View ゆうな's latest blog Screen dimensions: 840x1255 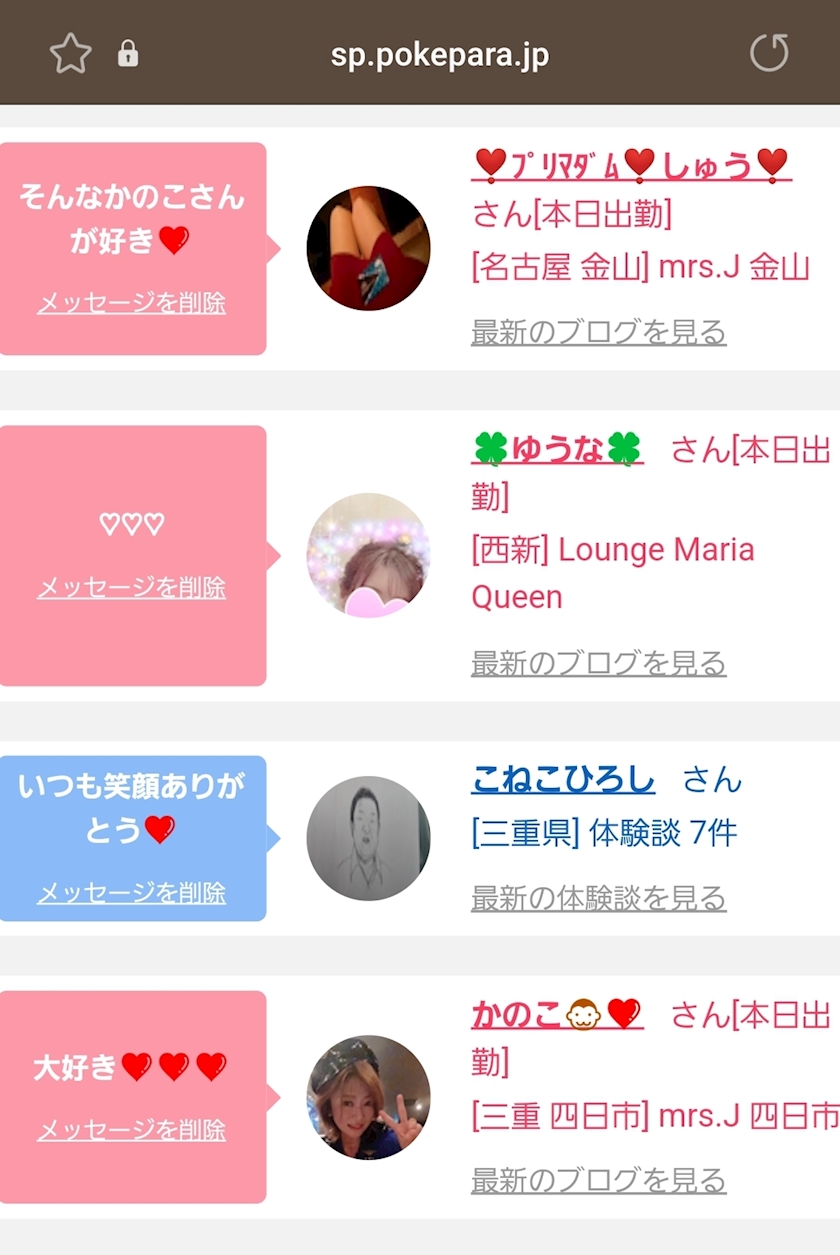tap(598, 663)
